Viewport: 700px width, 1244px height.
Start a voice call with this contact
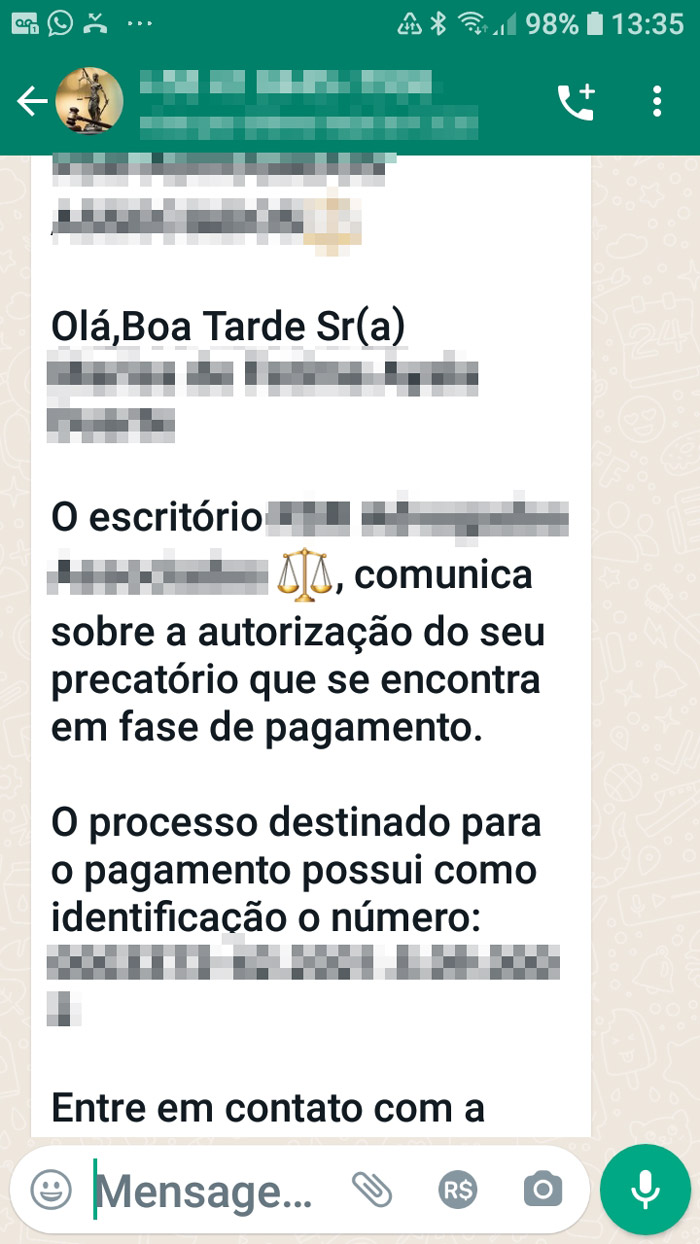576,102
